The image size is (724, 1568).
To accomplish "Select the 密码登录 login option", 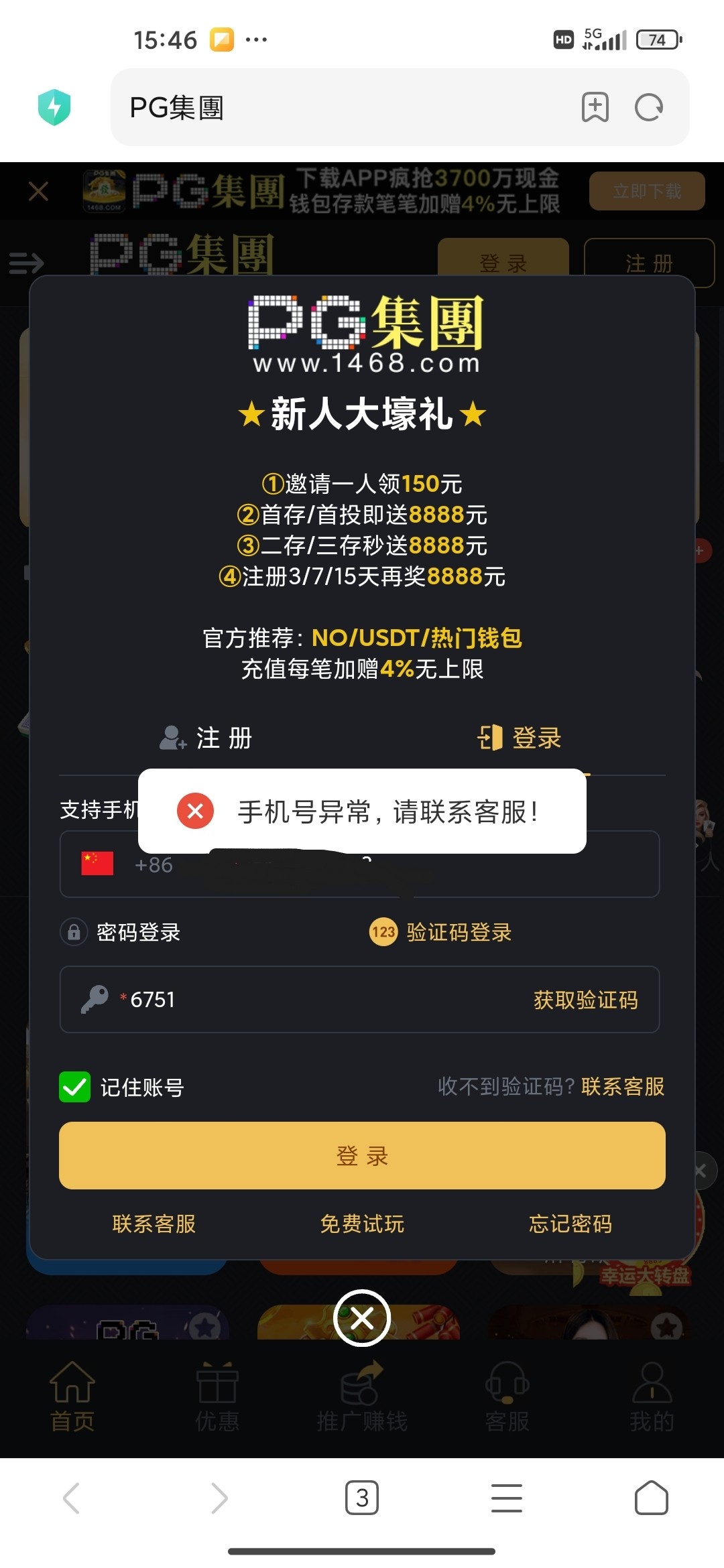I will [121, 932].
